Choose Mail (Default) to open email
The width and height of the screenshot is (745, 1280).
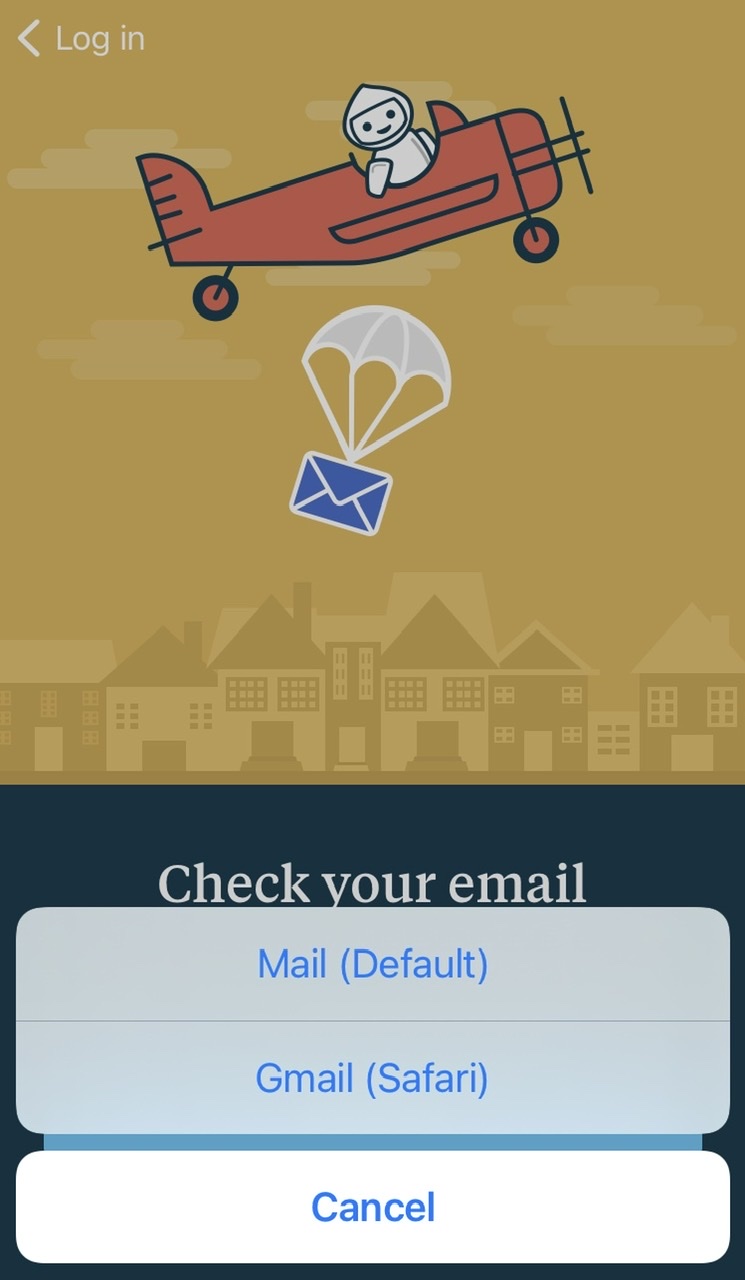[x=372, y=965]
